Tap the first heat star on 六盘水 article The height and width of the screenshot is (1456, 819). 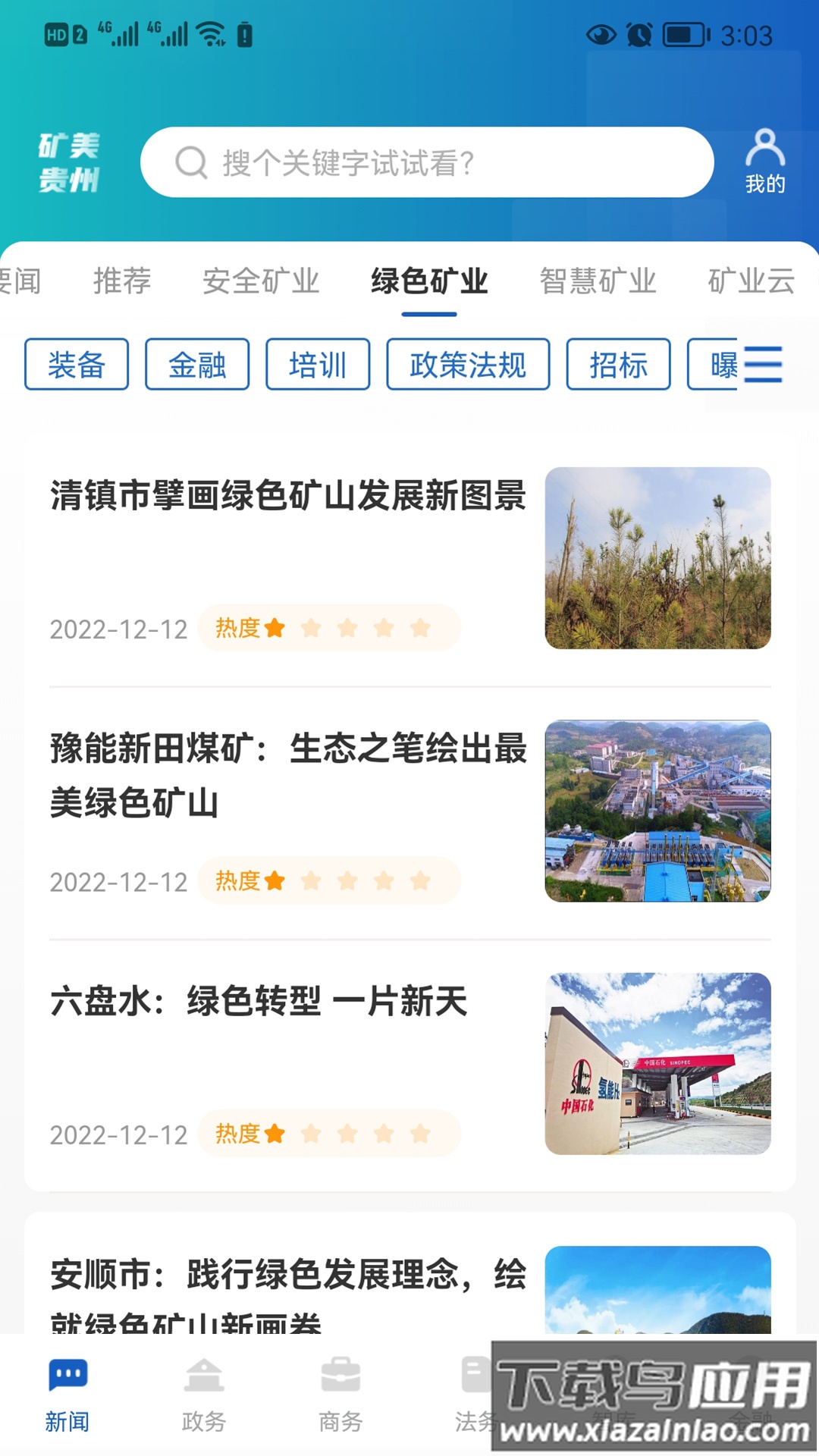point(276,1133)
